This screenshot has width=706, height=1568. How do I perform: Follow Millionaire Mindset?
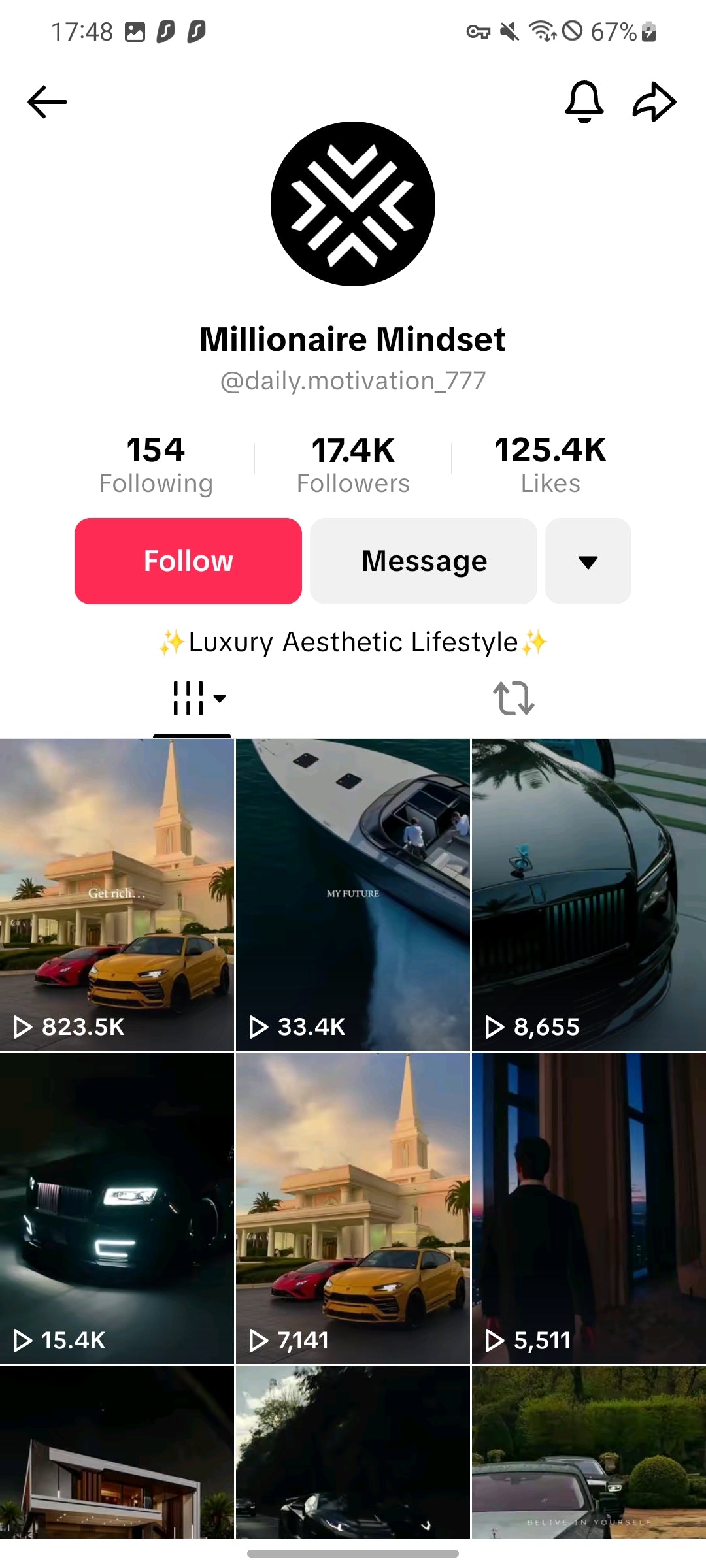(188, 561)
